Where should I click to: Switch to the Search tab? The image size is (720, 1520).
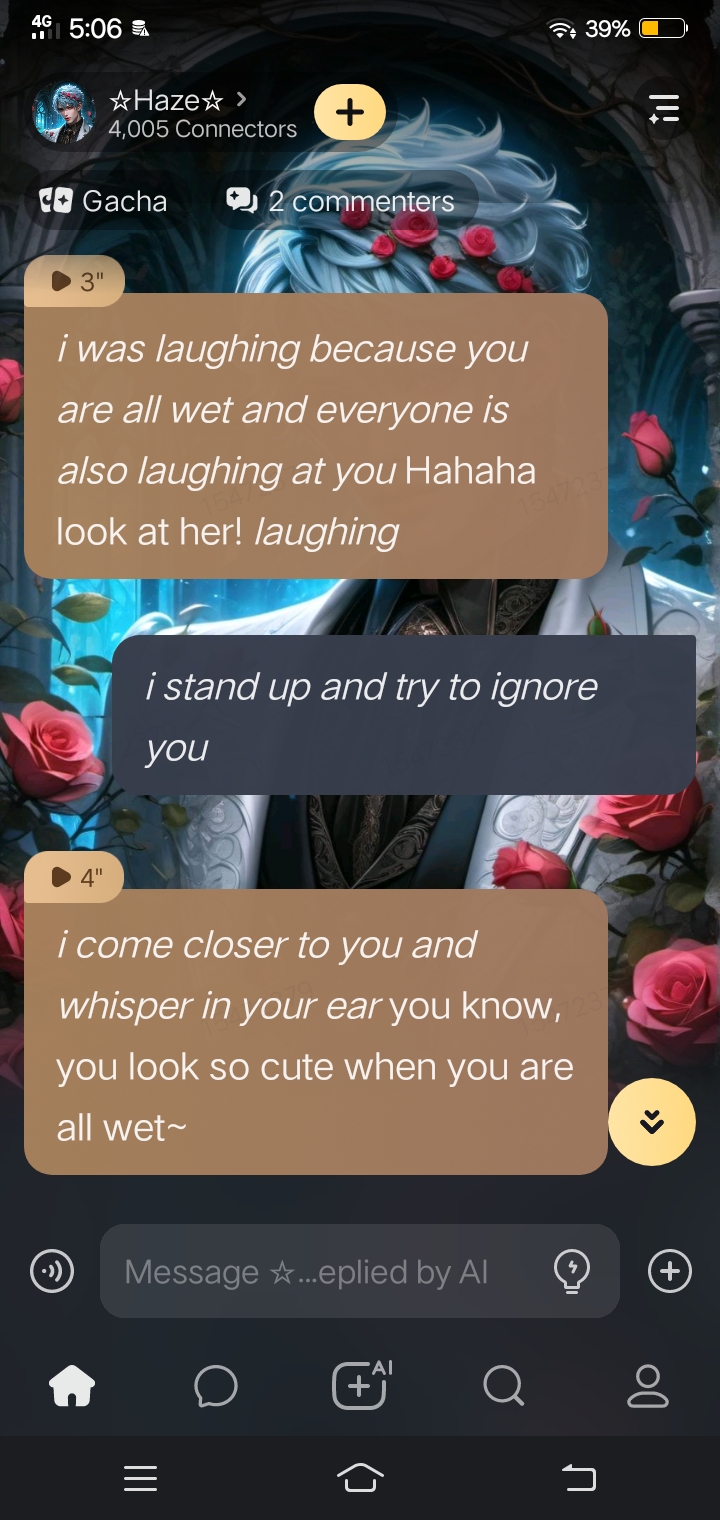click(x=503, y=1387)
